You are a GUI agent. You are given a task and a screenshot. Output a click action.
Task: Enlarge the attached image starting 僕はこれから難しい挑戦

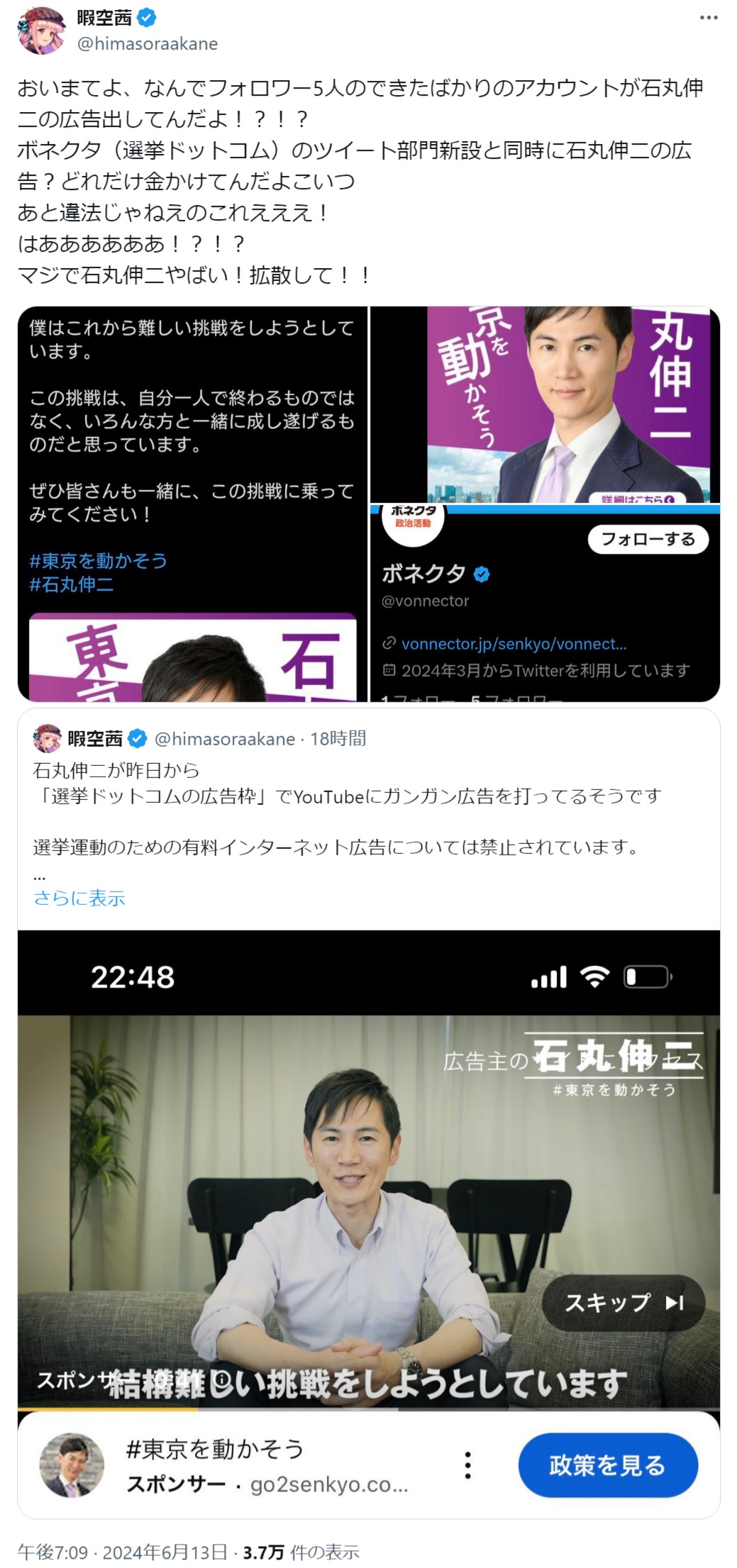[192, 504]
